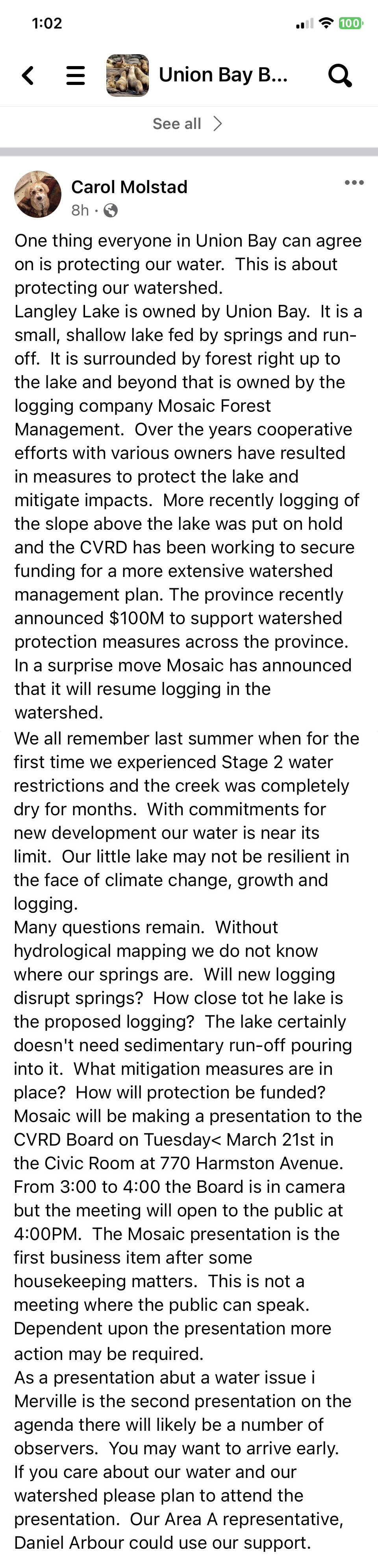This screenshot has height=1568, width=378.
Task: Tap See all to expand the list
Action: pyautogui.click(x=187, y=124)
